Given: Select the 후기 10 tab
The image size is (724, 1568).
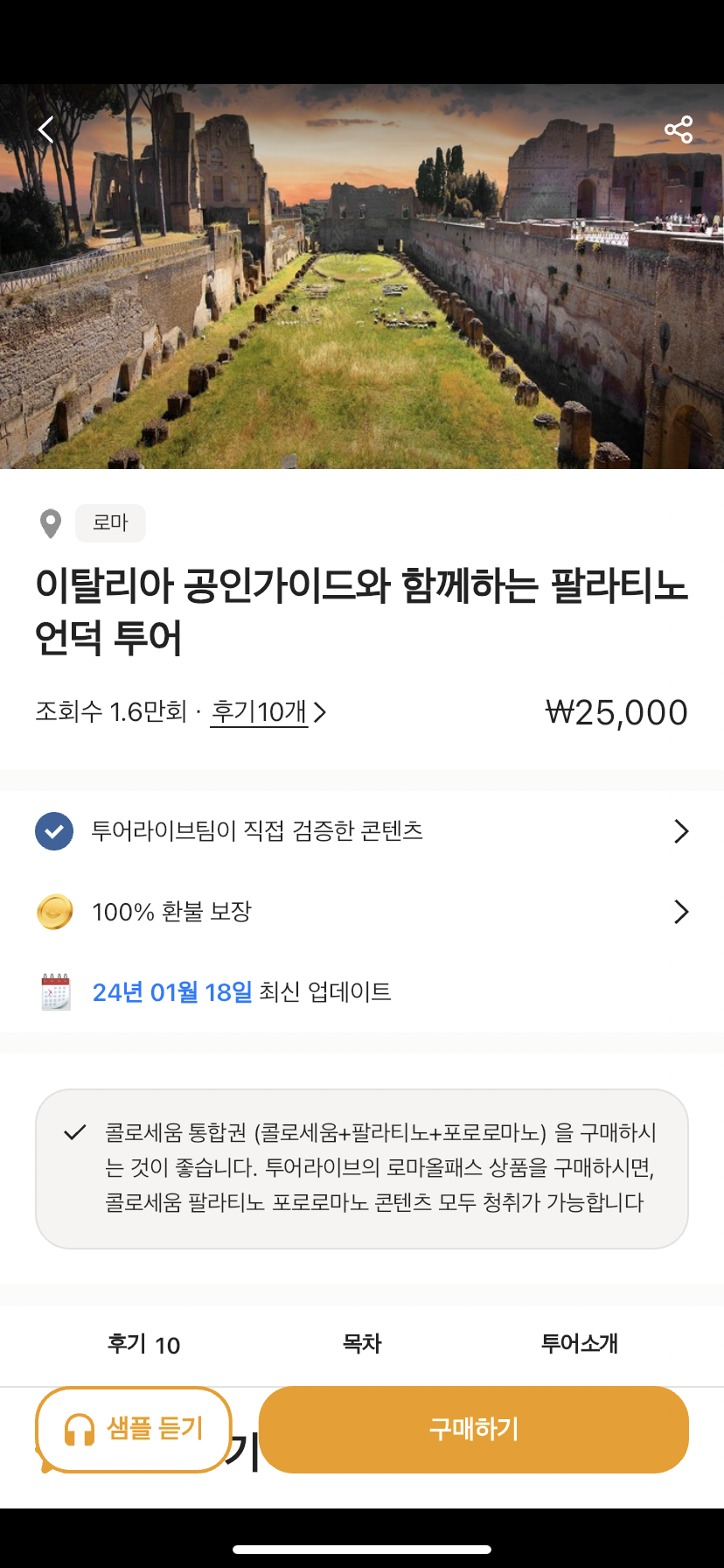Looking at the screenshot, I should pos(143,1345).
